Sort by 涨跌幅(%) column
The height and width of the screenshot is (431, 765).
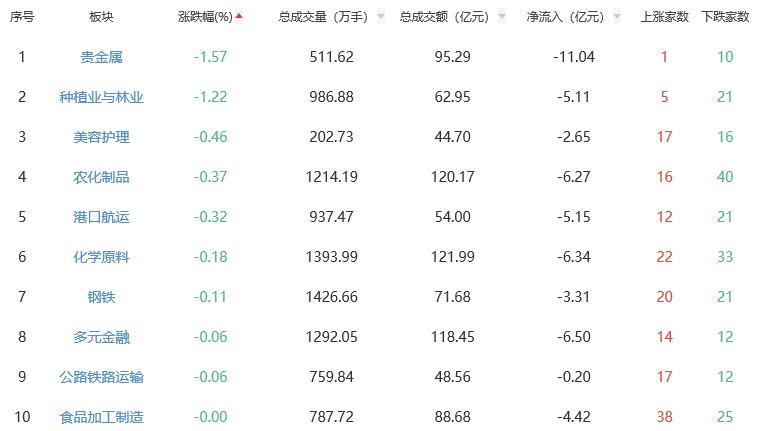(210, 17)
